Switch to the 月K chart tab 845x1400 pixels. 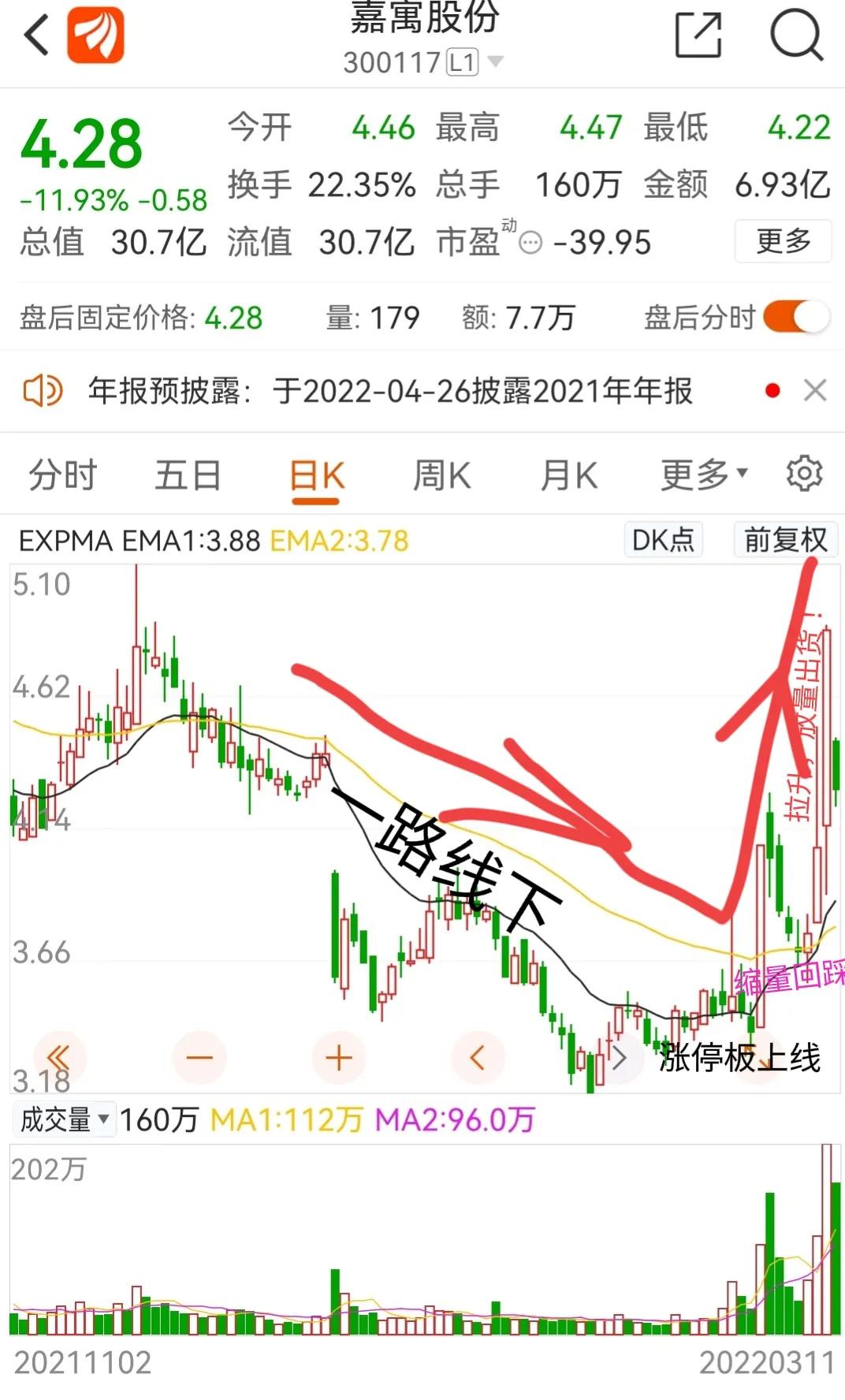(568, 476)
